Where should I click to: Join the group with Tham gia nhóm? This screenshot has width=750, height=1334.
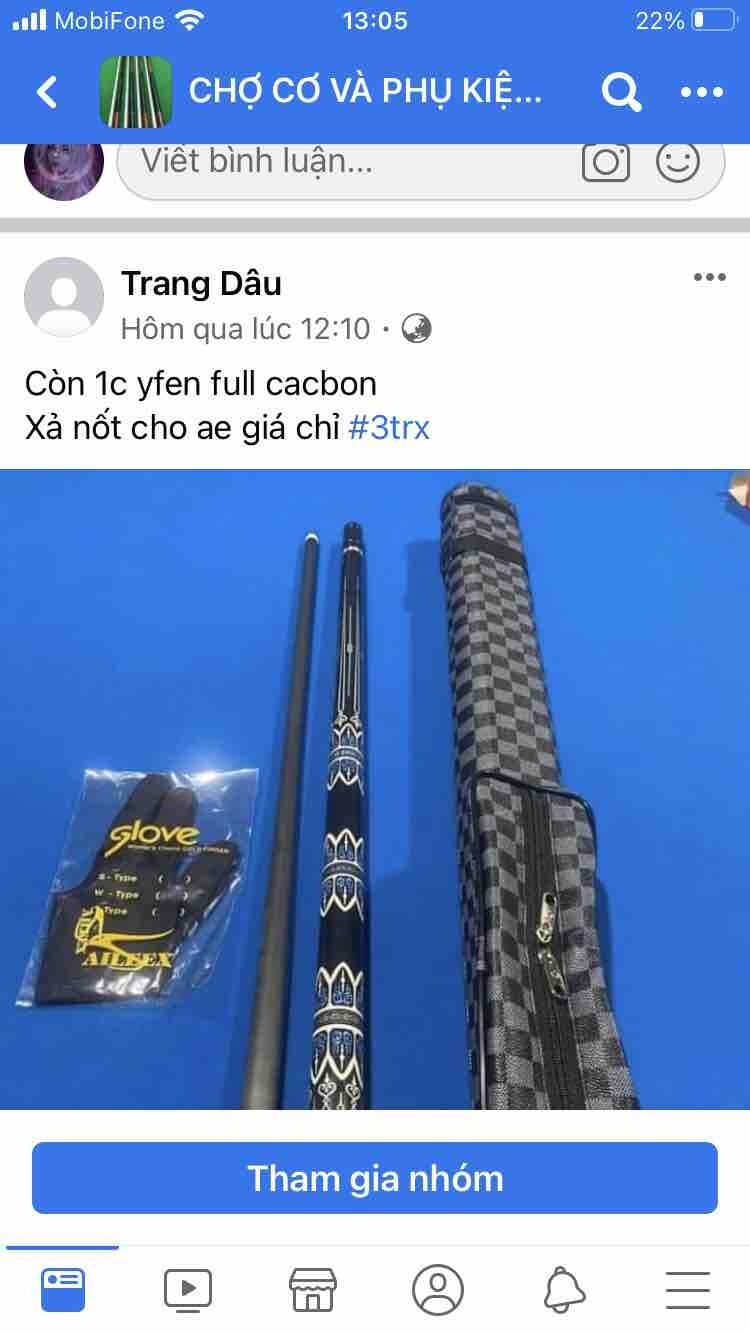pos(375,1178)
